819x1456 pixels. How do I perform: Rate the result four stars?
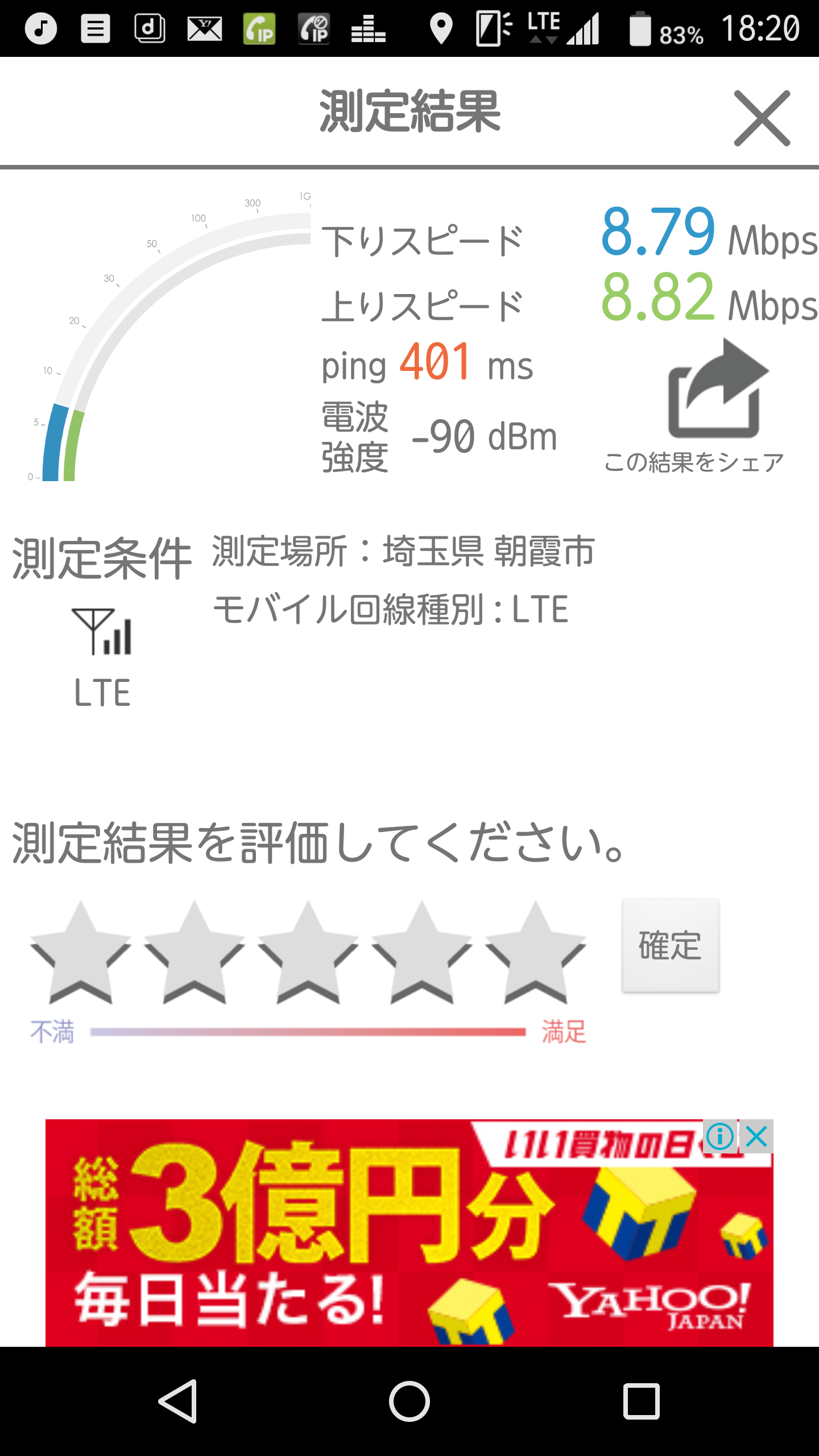click(421, 953)
